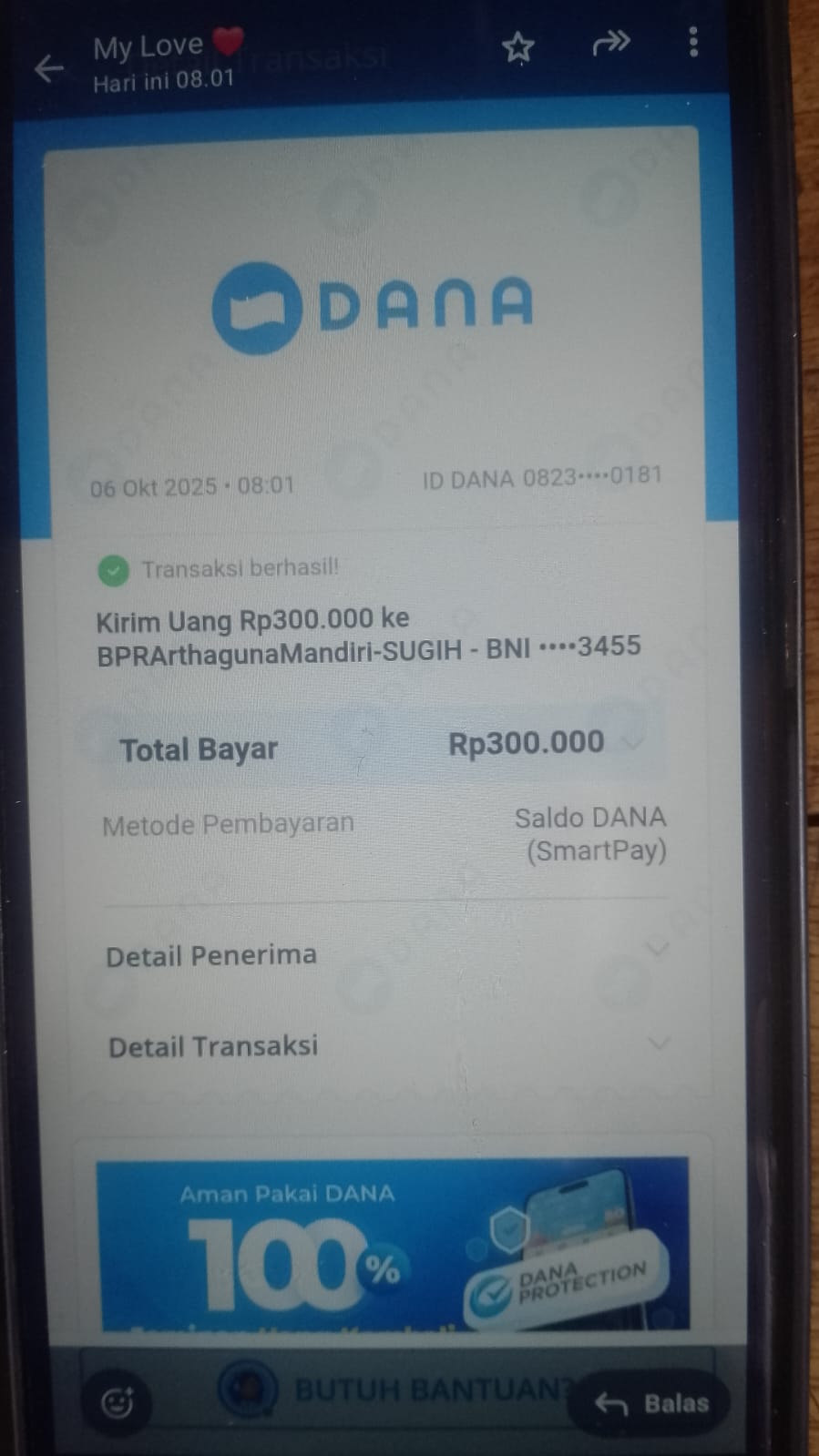
Task: React with the emoji button
Action: pos(118,1402)
